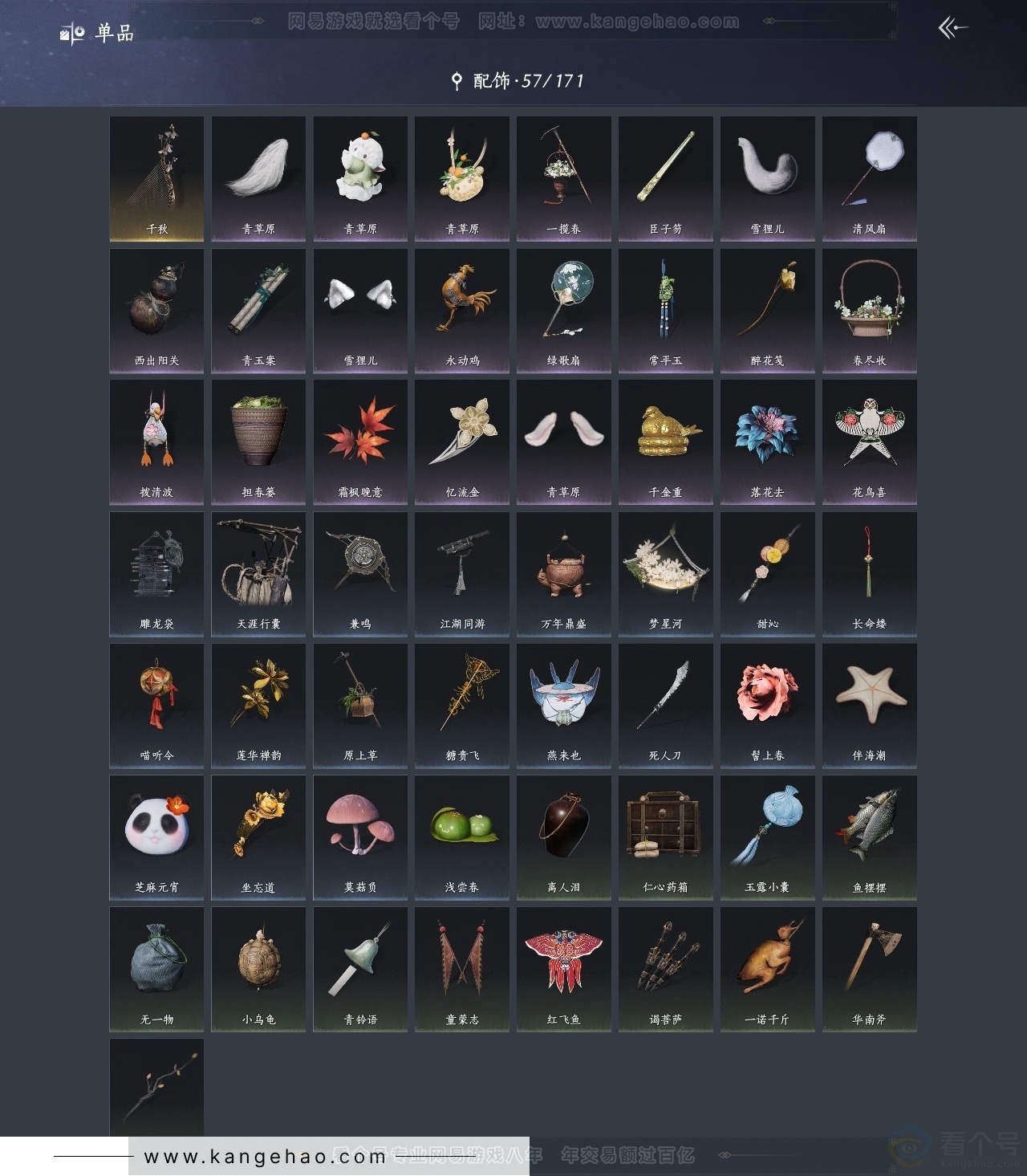Open the 春尽妆 flower basket item

click(869, 310)
